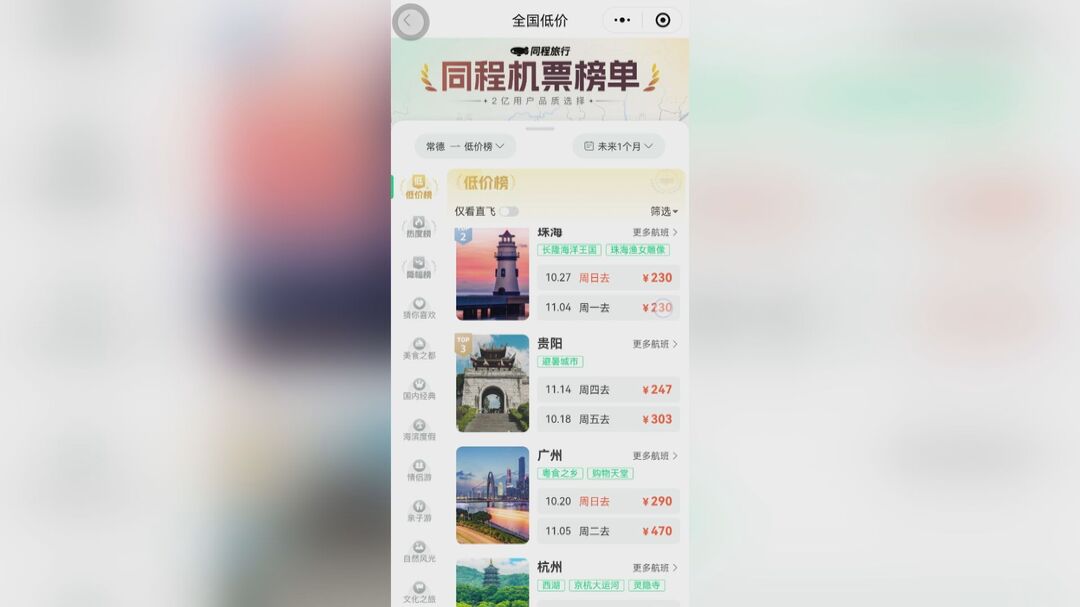
Task: Select the 美食之都 category
Action: click(419, 349)
